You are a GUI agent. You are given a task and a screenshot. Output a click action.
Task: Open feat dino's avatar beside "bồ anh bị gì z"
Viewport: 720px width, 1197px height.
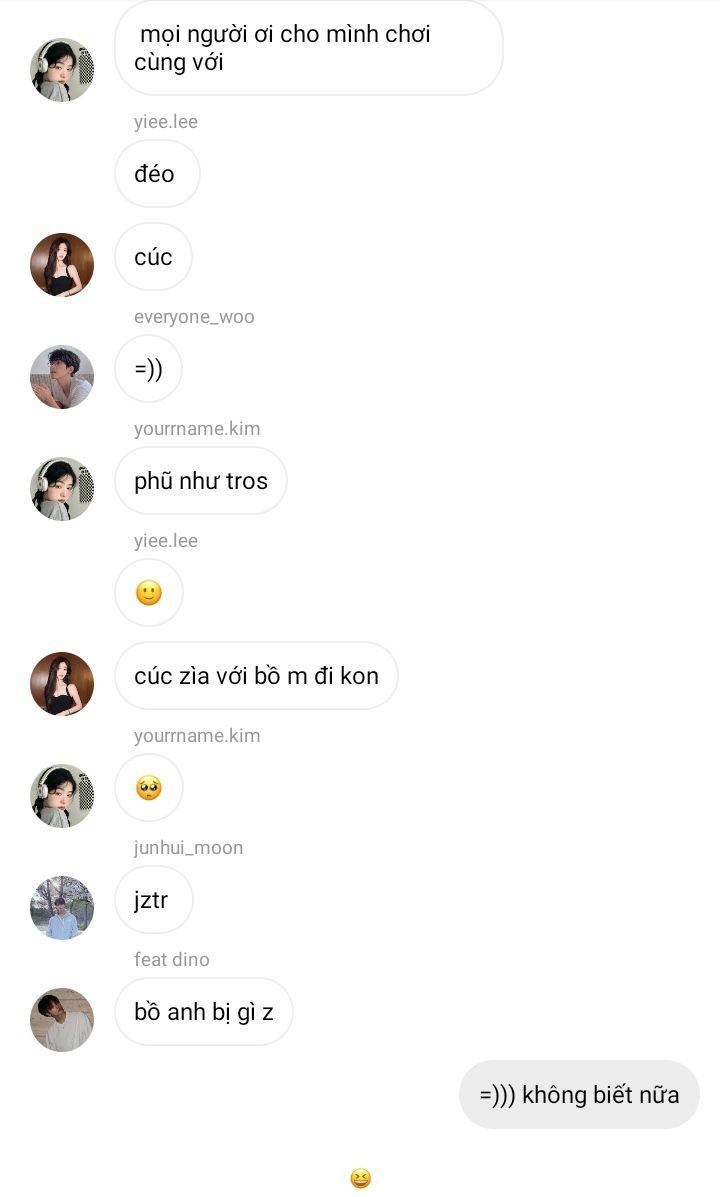tap(62, 1020)
